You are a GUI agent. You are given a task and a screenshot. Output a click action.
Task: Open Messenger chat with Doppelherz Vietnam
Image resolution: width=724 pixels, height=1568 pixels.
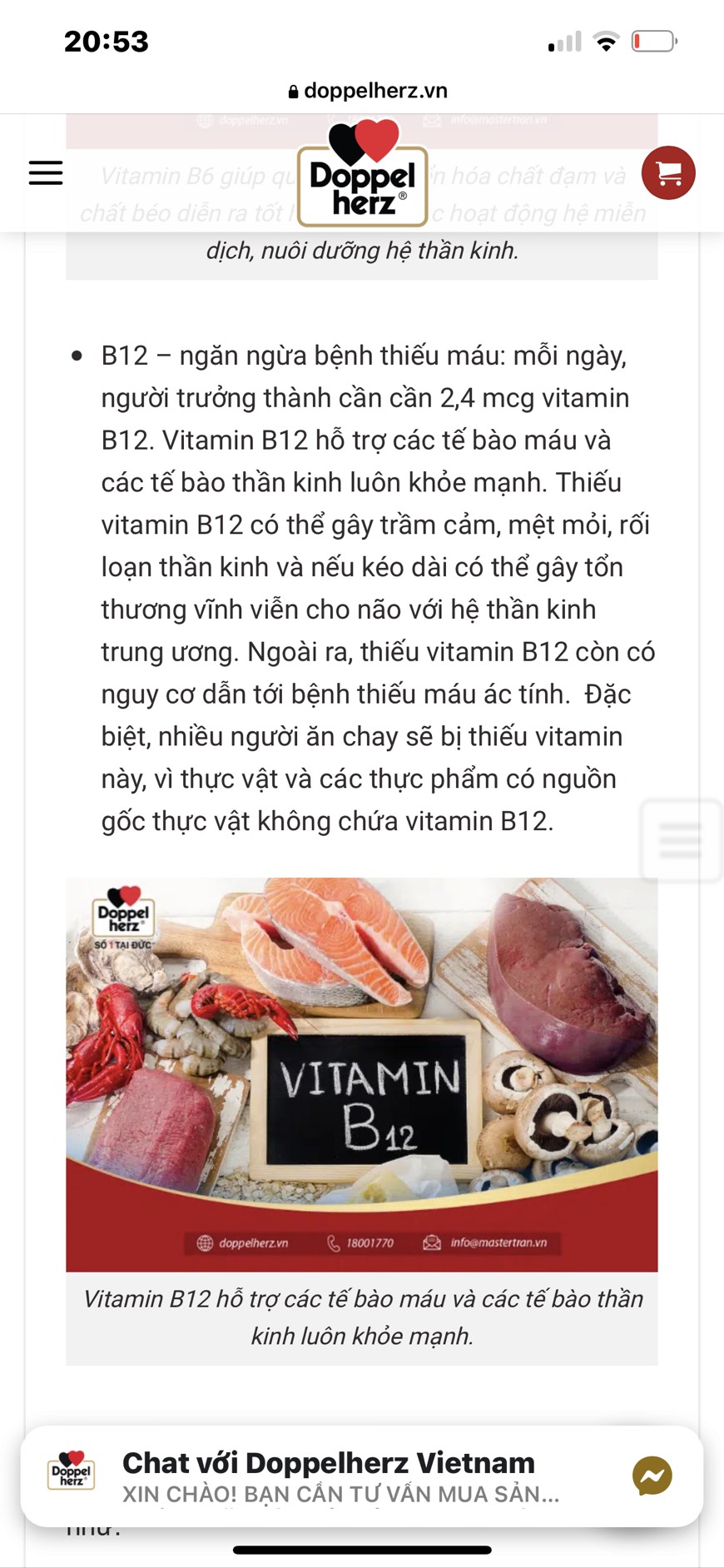pyautogui.click(x=652, y=1476)
